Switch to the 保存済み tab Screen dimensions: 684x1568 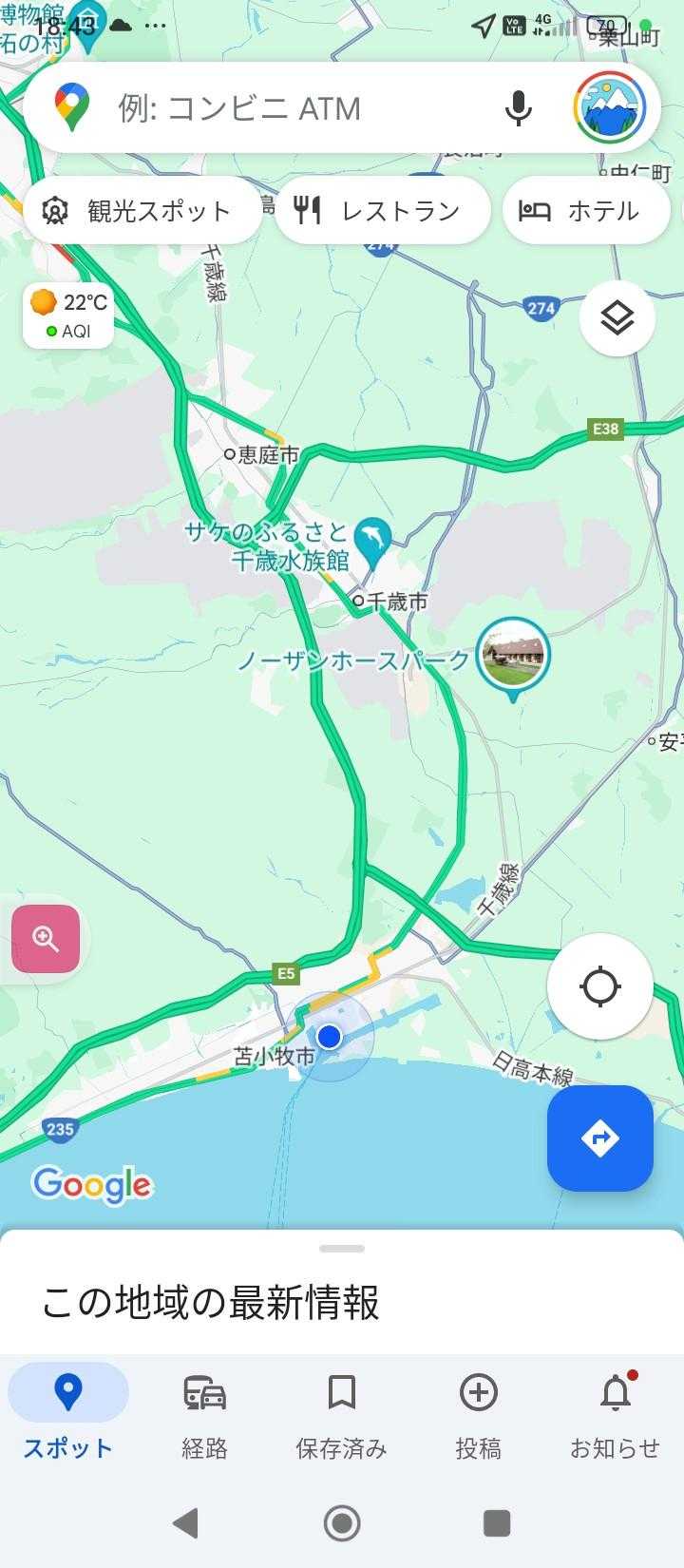pyautogui.click(x=341, y=1413)
